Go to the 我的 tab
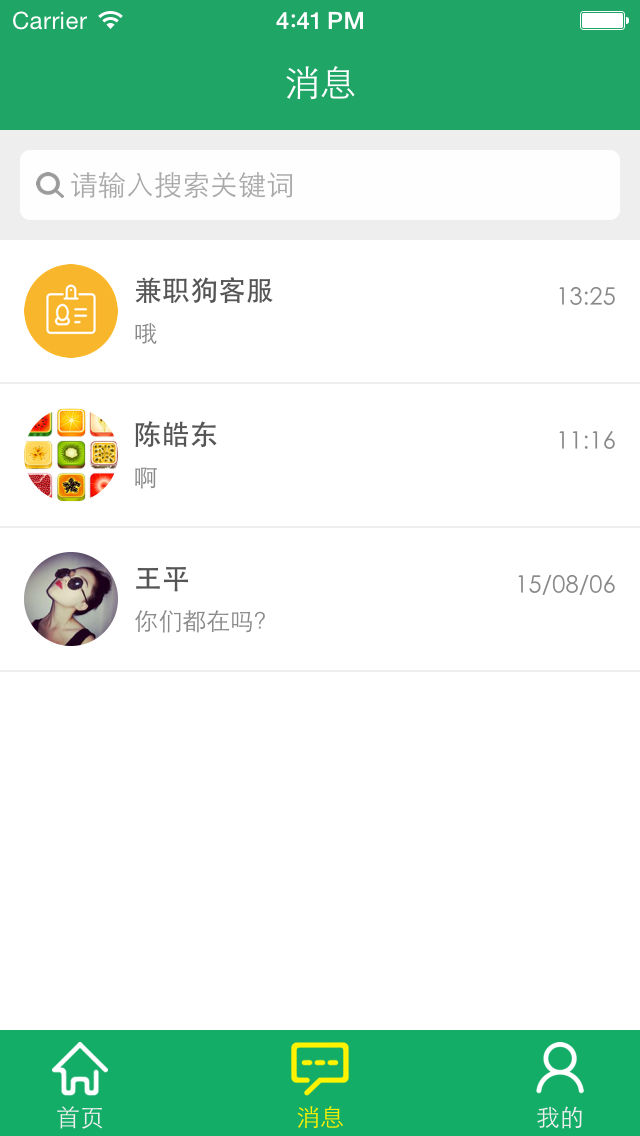 (559, 1084)
